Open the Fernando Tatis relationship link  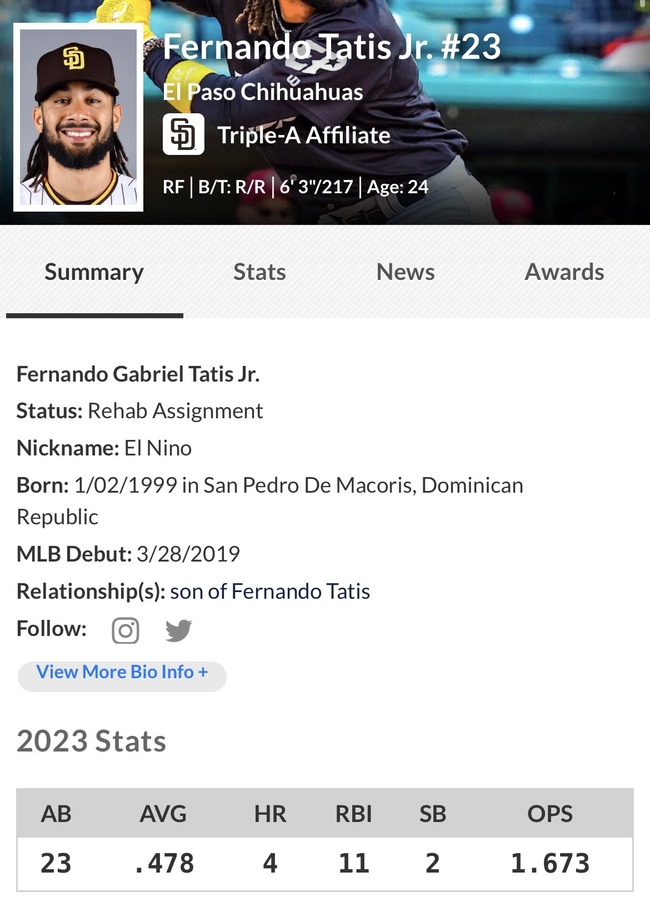coord(300,591)
